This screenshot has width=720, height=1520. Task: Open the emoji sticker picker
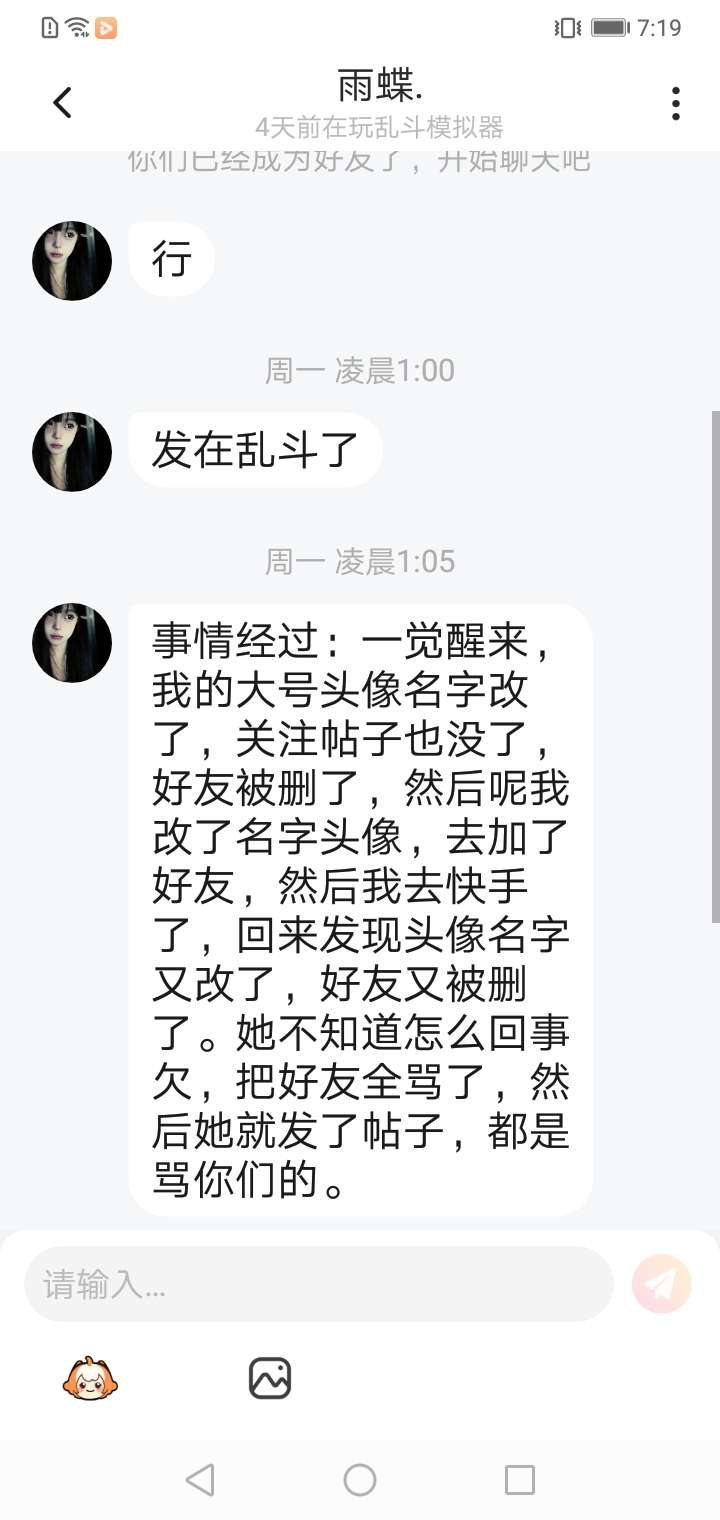(91, 1379)
